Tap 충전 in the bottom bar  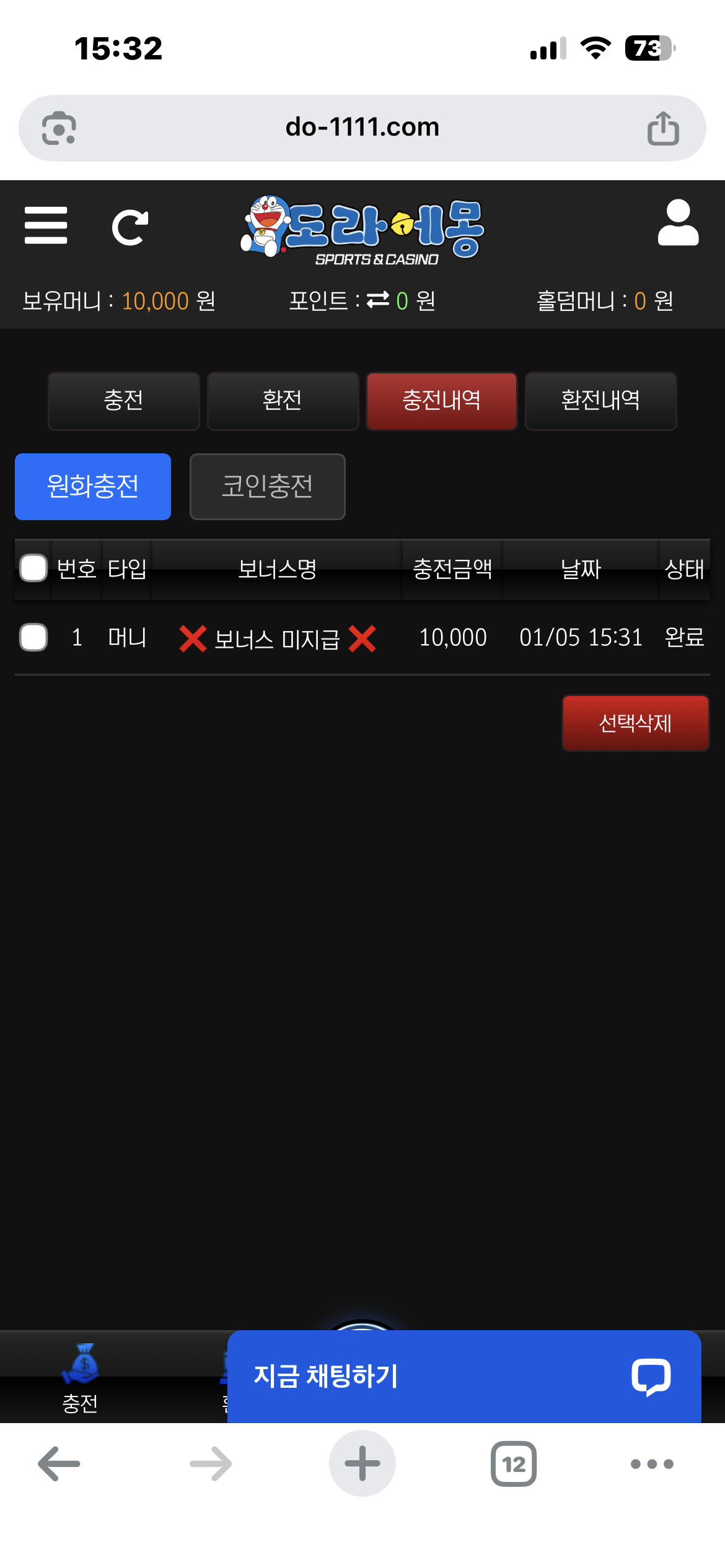point(81,1379)
